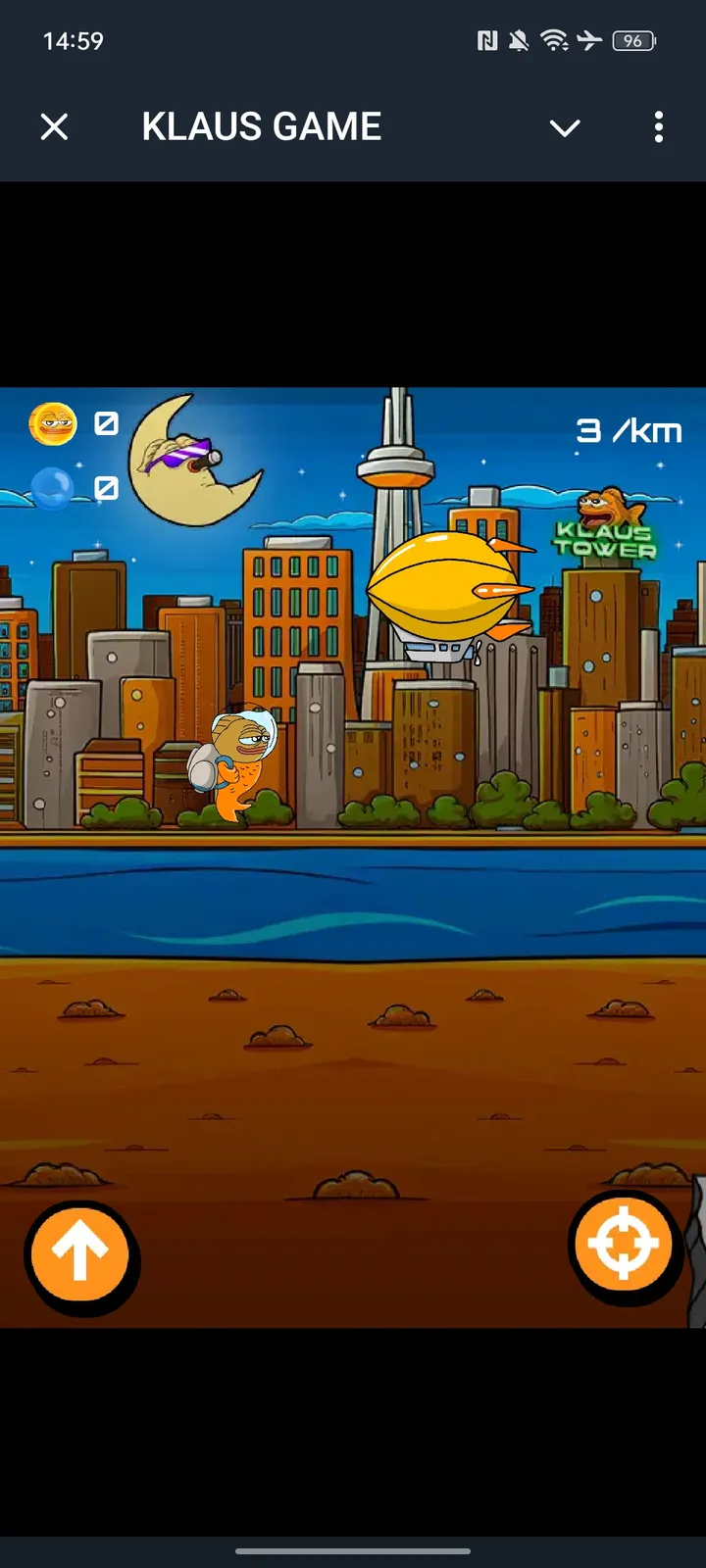Fire using the orange crosshair button
This screenshot has height=1568, width=706.
(623, 1245)
